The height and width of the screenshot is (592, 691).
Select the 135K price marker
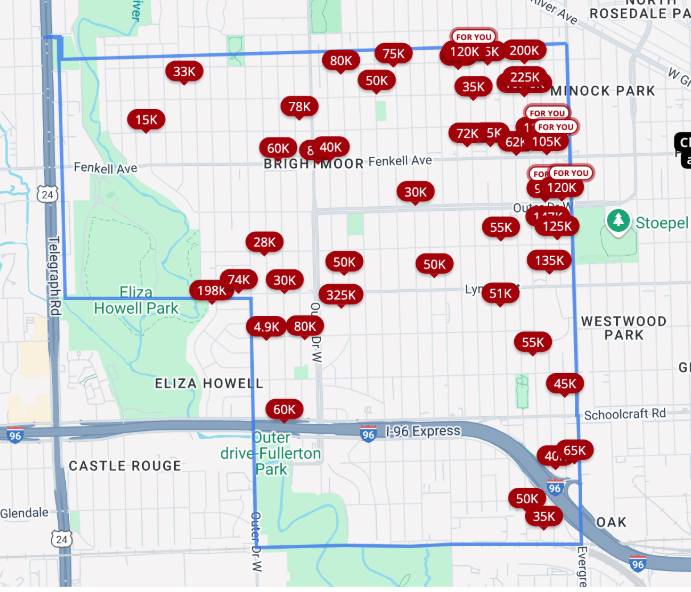pos(549,260)
